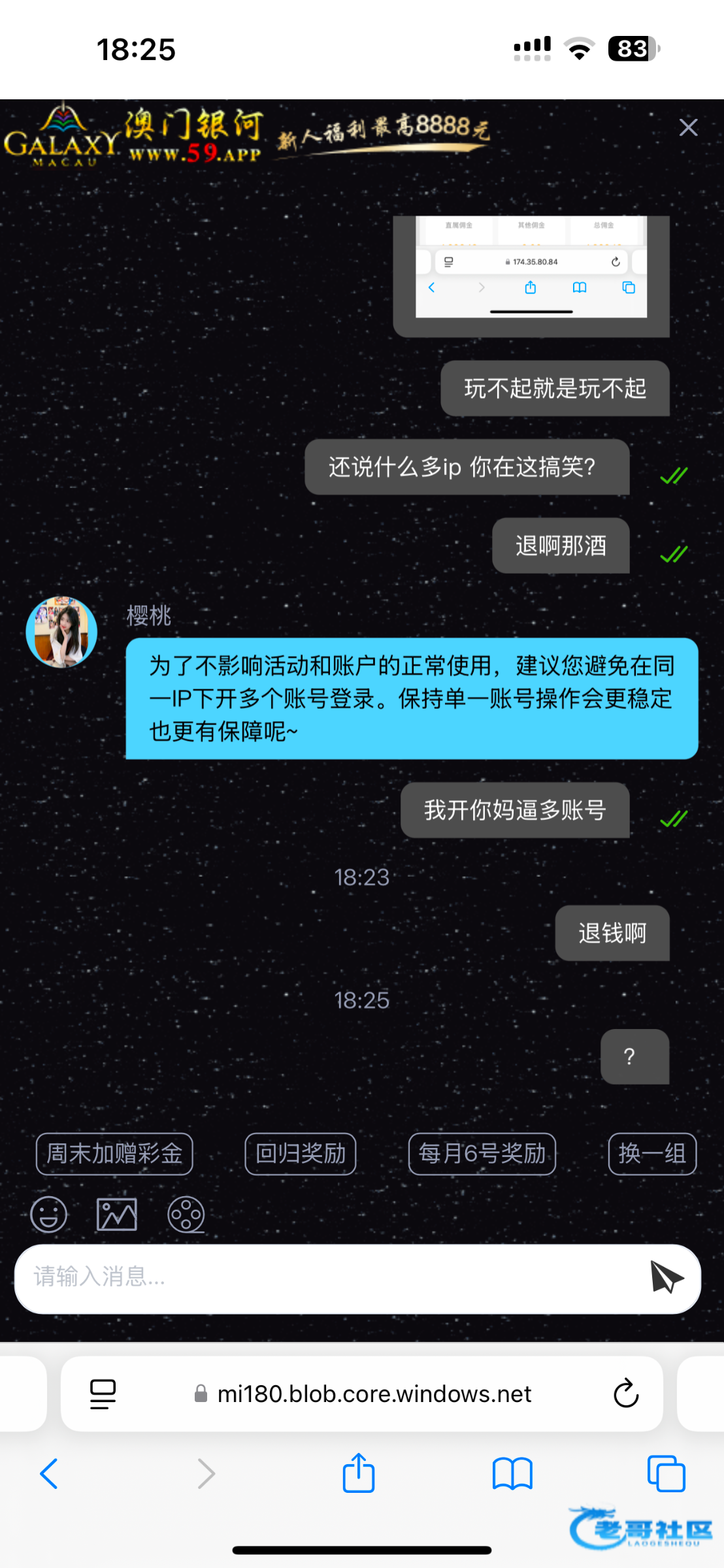Choose the 每月6号奖励 chip
The image size is (724, 1568).
point(482,1154)
